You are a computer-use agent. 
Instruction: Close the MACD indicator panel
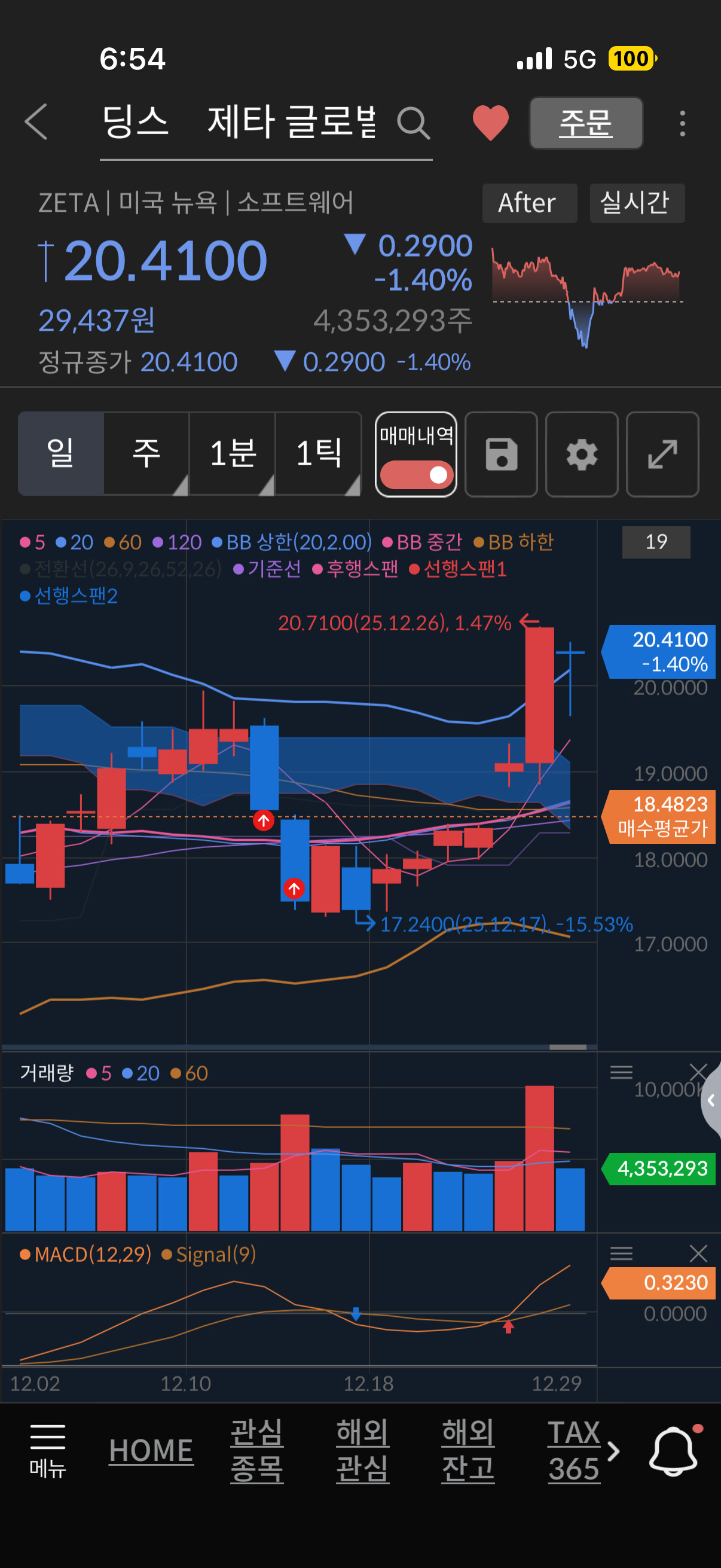point(698,1253)
